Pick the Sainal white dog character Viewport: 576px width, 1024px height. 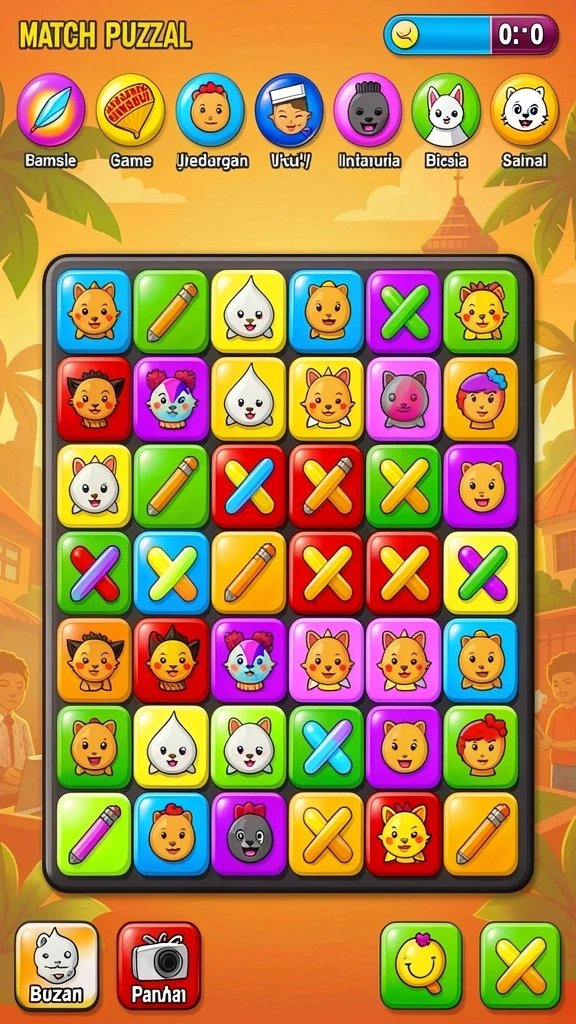coord(524,110)
